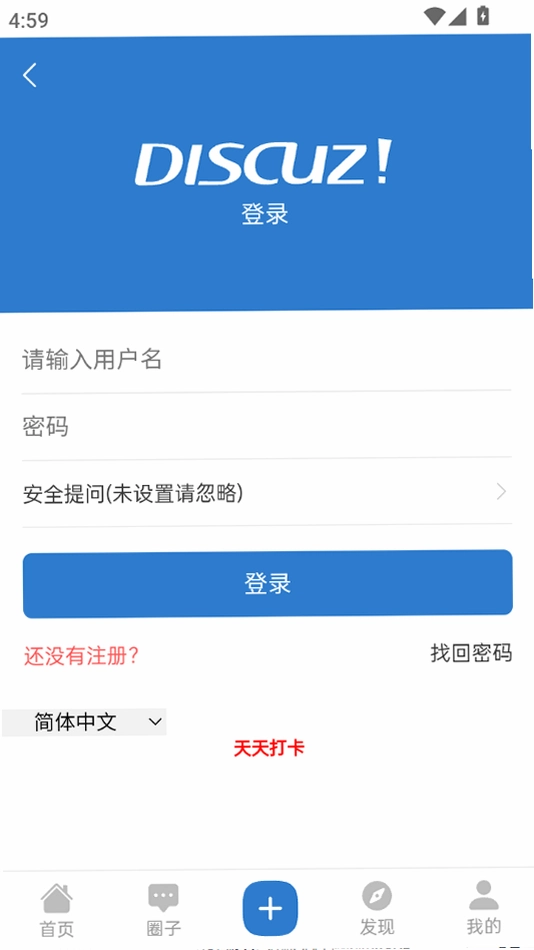The image size is (534, 950).
Task: Tap the blue 登录 button
Action: pos(267,583)
